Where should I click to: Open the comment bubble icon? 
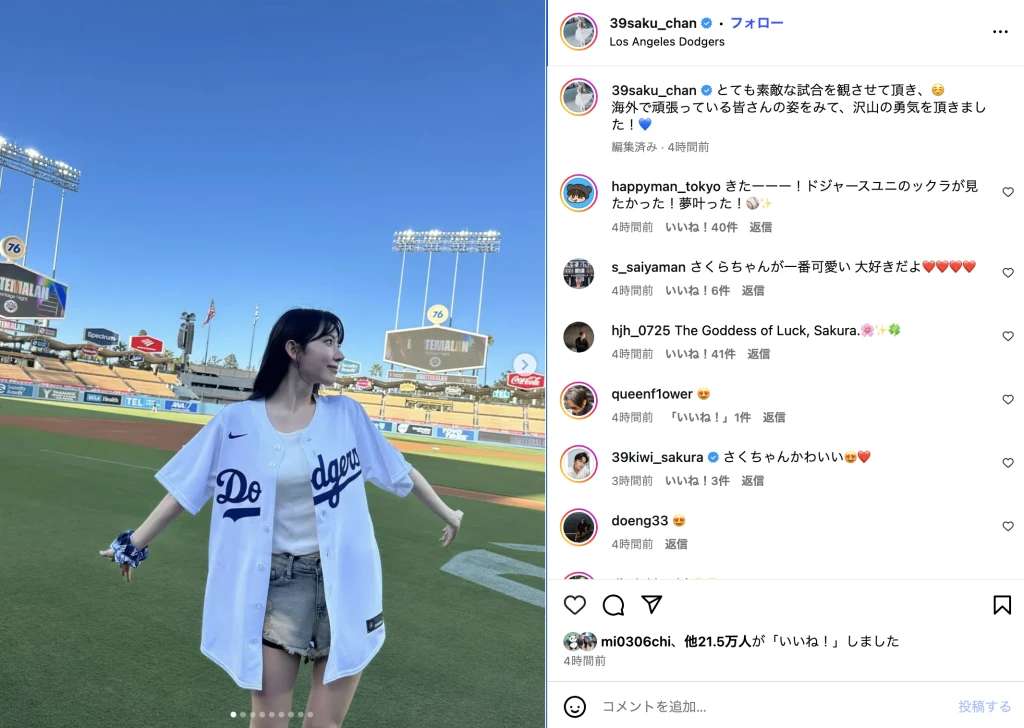tap(613, 605)
